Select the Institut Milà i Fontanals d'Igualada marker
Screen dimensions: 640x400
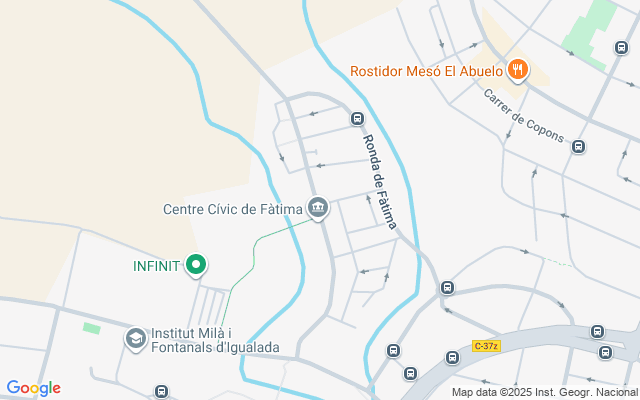click(135, 339)
